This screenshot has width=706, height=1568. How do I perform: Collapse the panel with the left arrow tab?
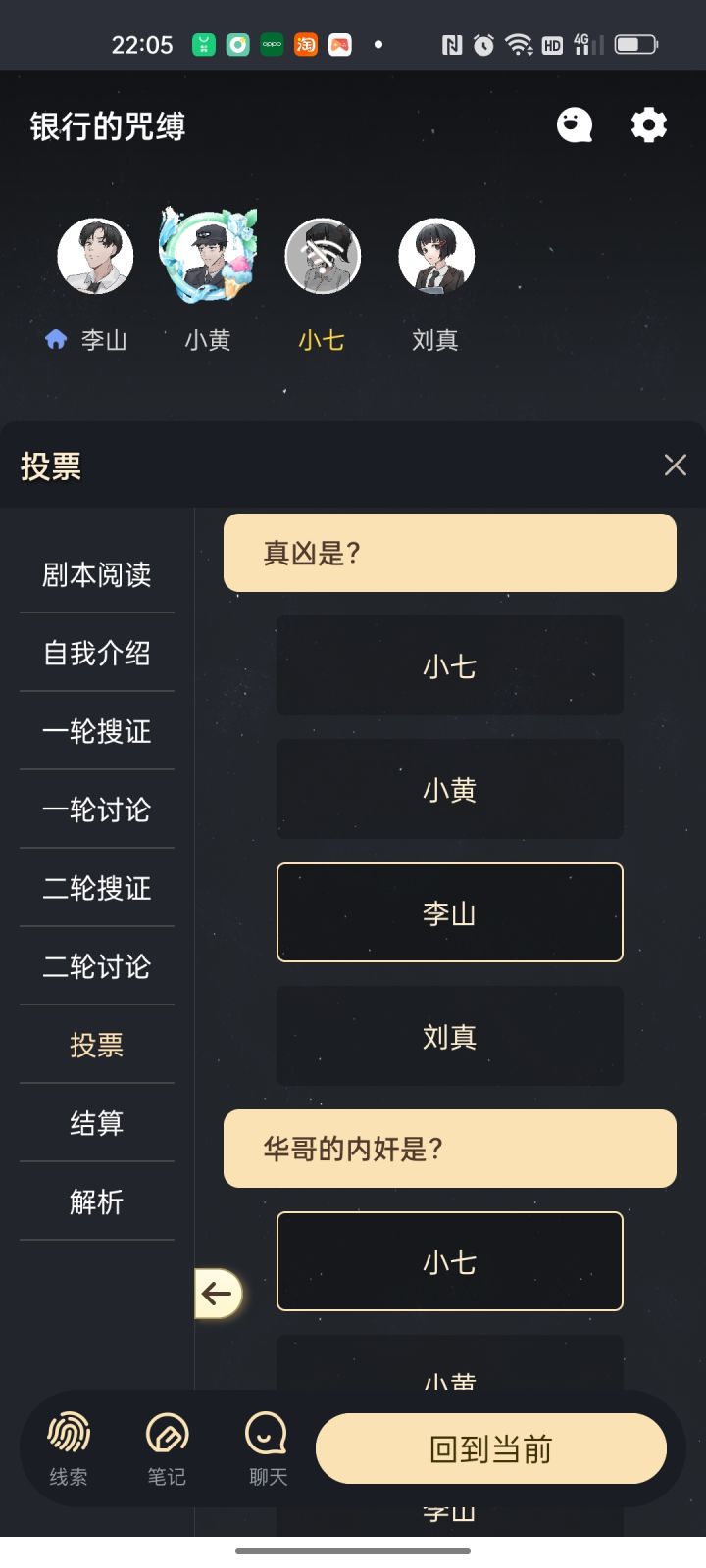coord(219,1294)
